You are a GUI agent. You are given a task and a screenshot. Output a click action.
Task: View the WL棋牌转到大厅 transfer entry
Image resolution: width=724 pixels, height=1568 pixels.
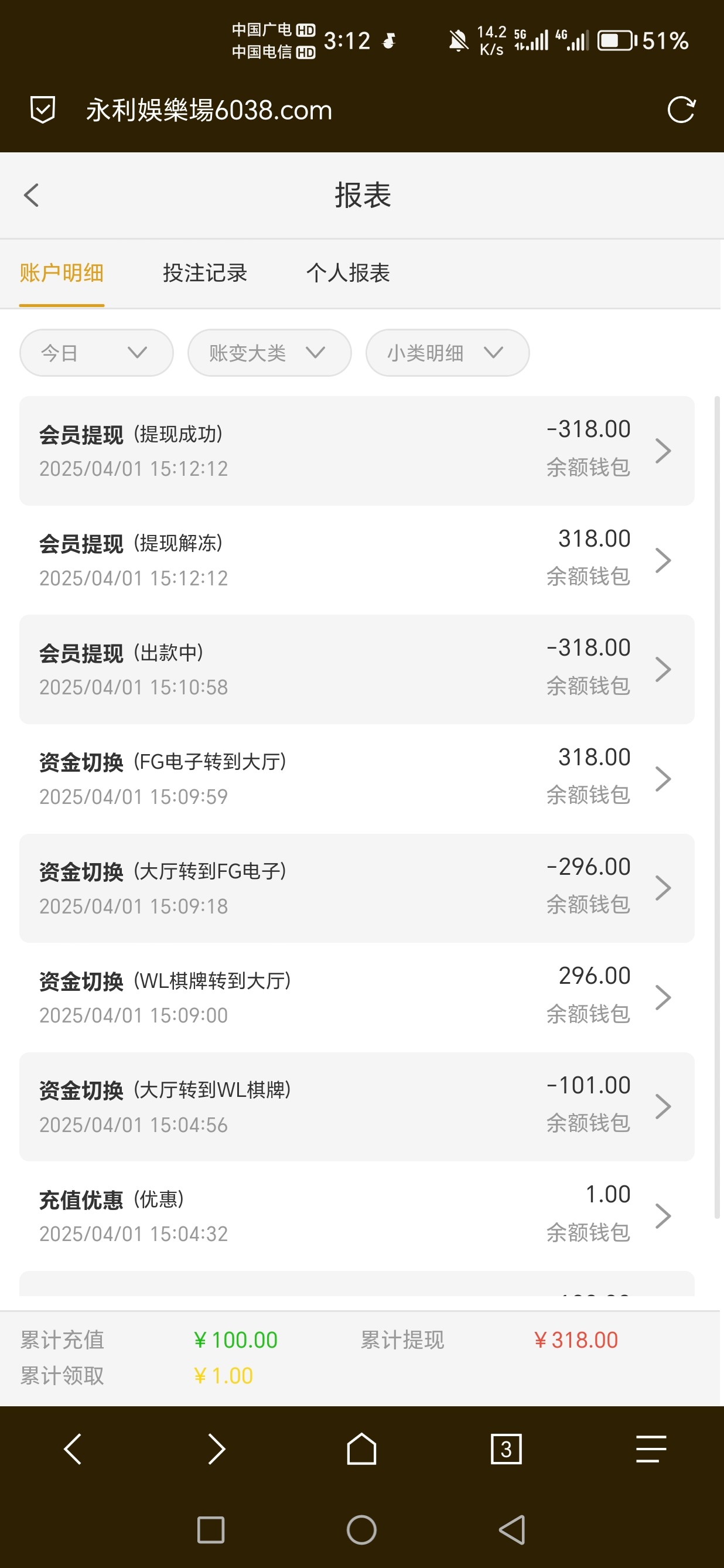coord(357,997)
